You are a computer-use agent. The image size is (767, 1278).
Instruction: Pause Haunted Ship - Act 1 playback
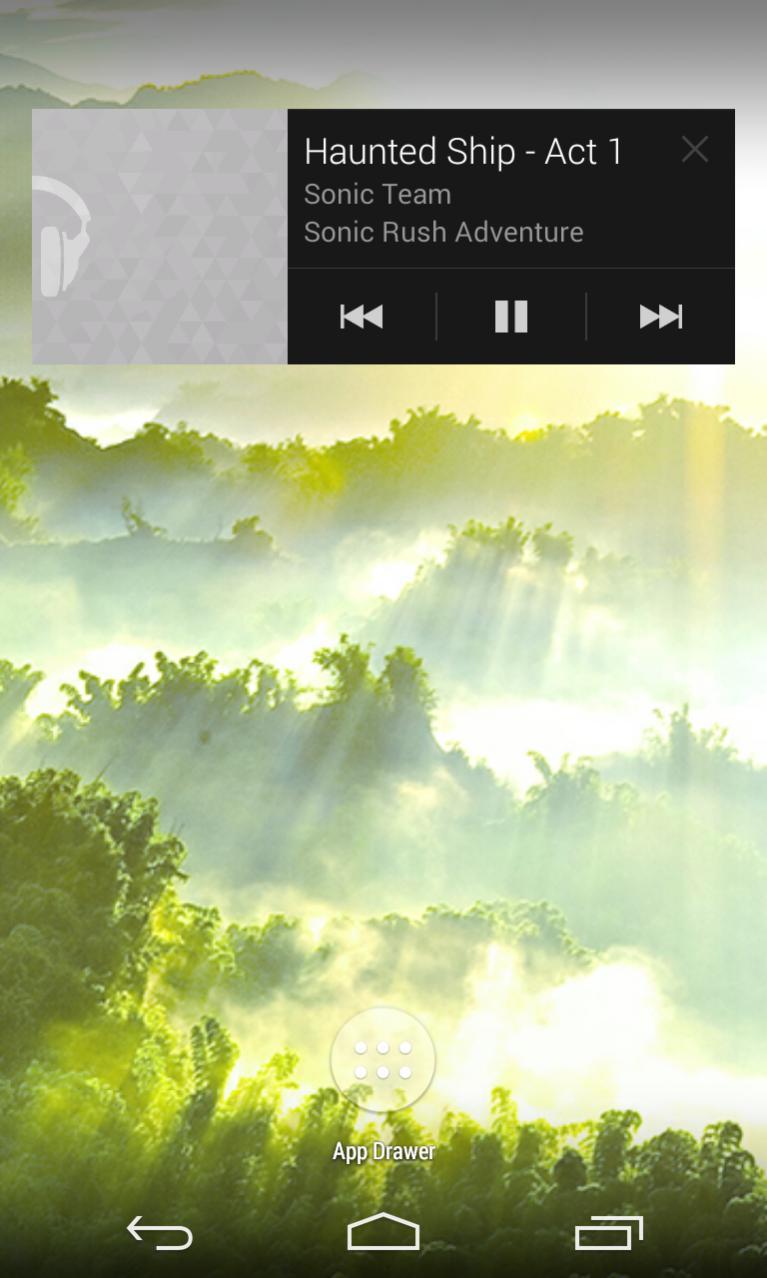coord(511,316)
